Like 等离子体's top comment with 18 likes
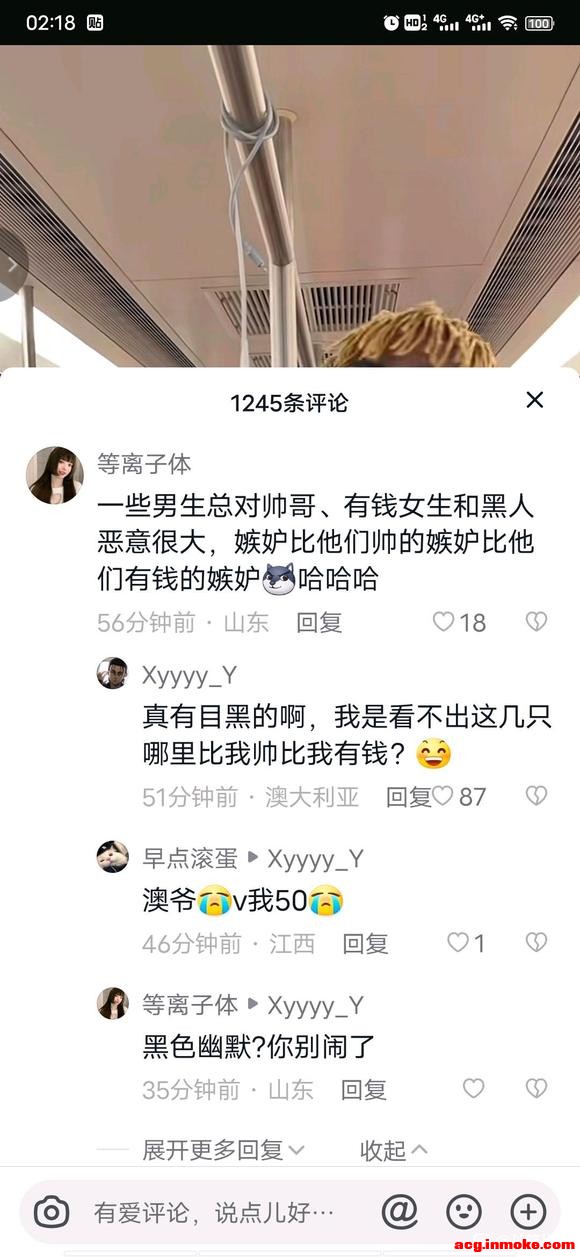This screenshot has width=580, height=1257. [x=458, y=622]
